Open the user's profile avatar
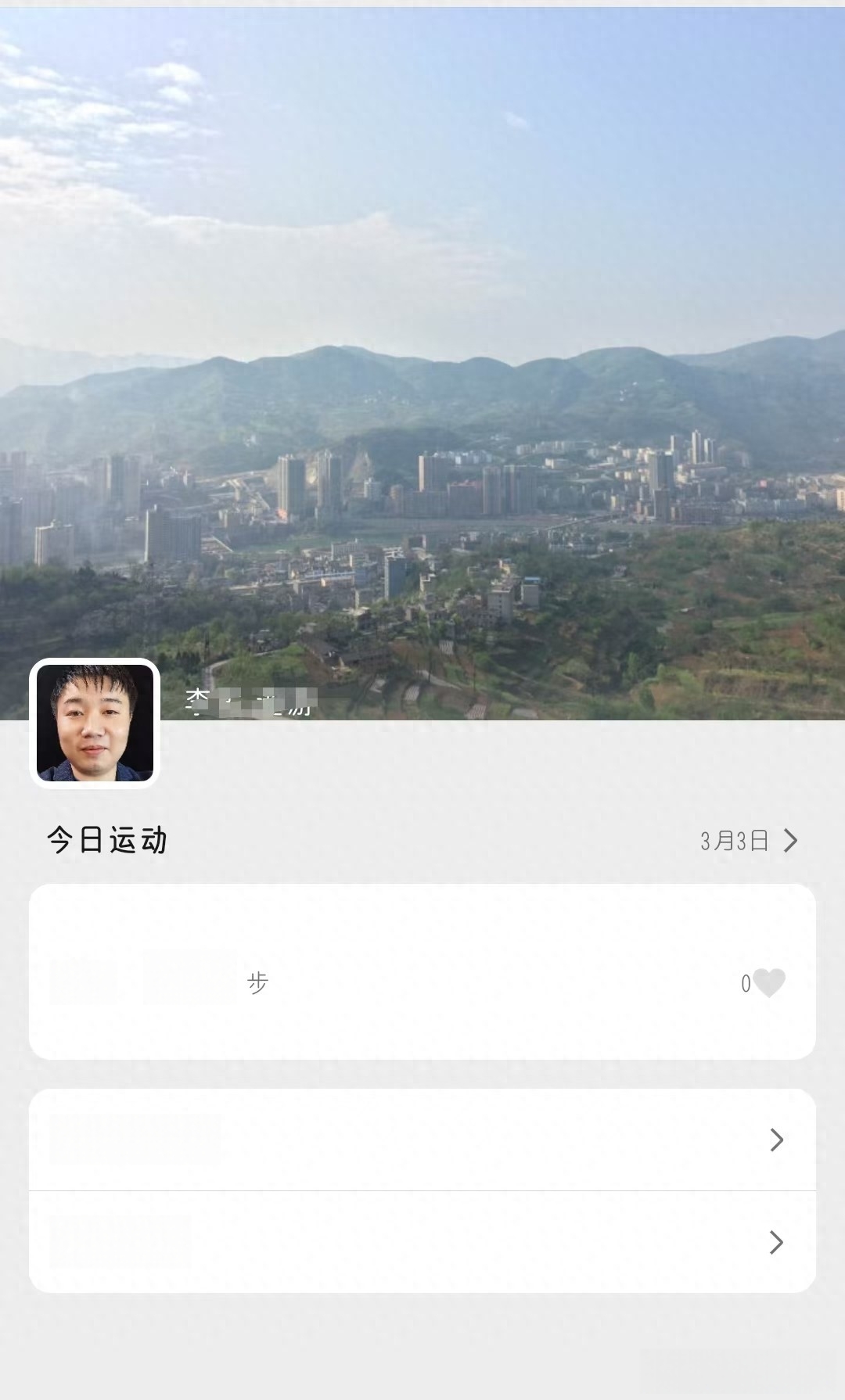 point(95,723)
